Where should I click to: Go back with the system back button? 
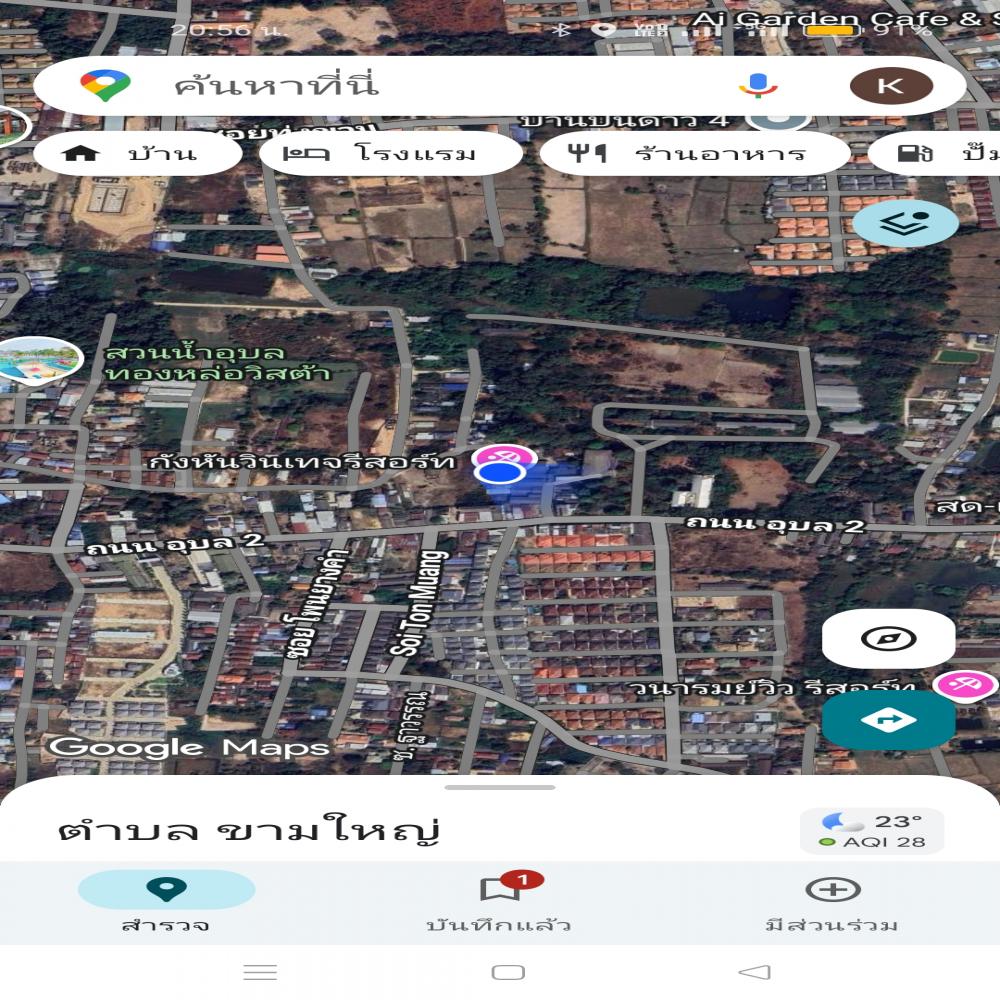pyautogui.click(x=754, y=972)
